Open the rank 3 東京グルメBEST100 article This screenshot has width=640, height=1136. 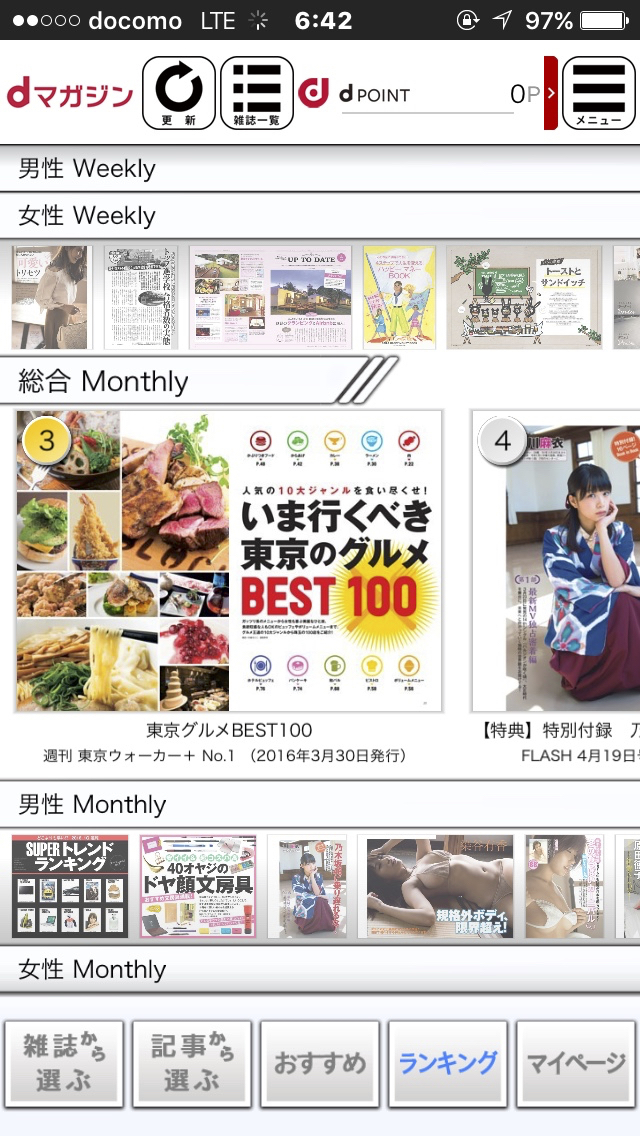point(229,561)
